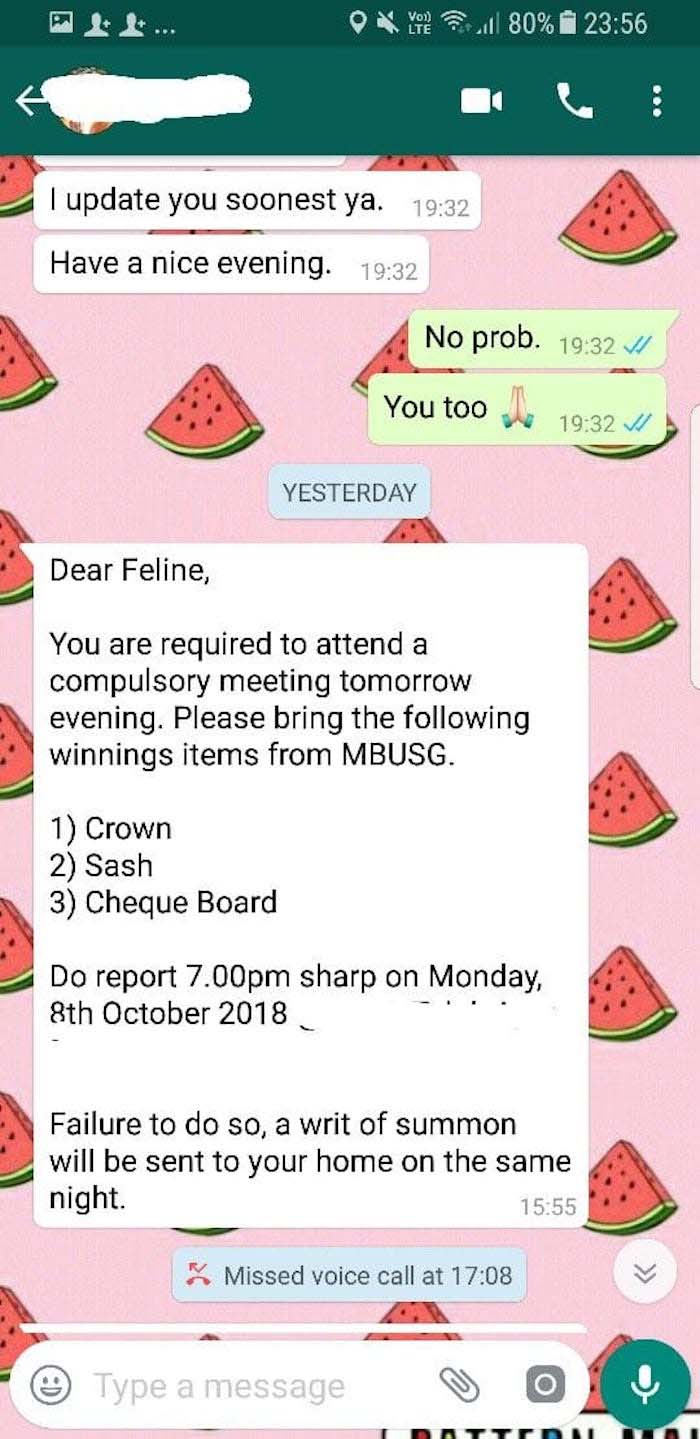Start a voice call
Screen dimensions: 700x1439
(574, 101)
